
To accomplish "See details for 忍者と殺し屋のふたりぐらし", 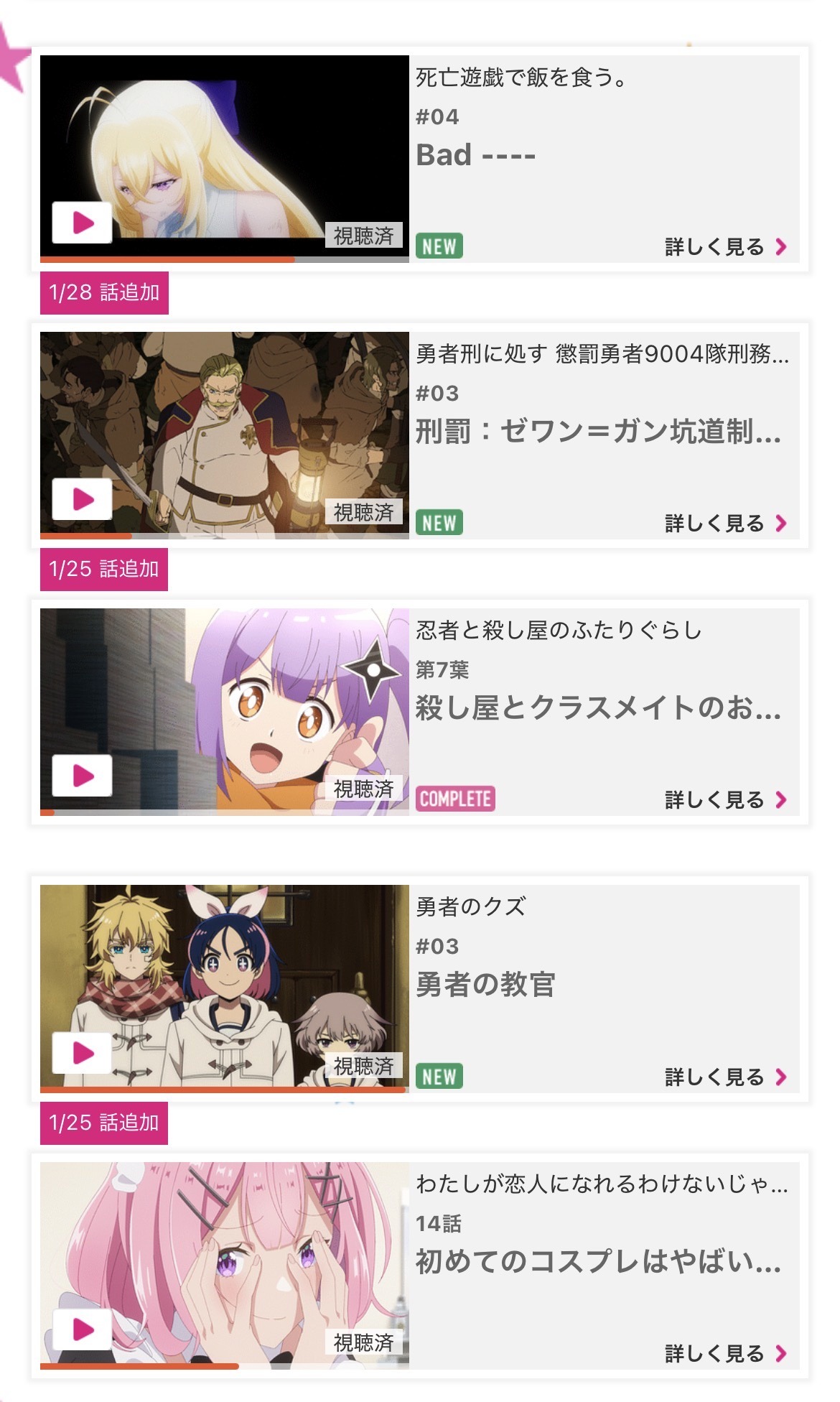I will 725,800.
